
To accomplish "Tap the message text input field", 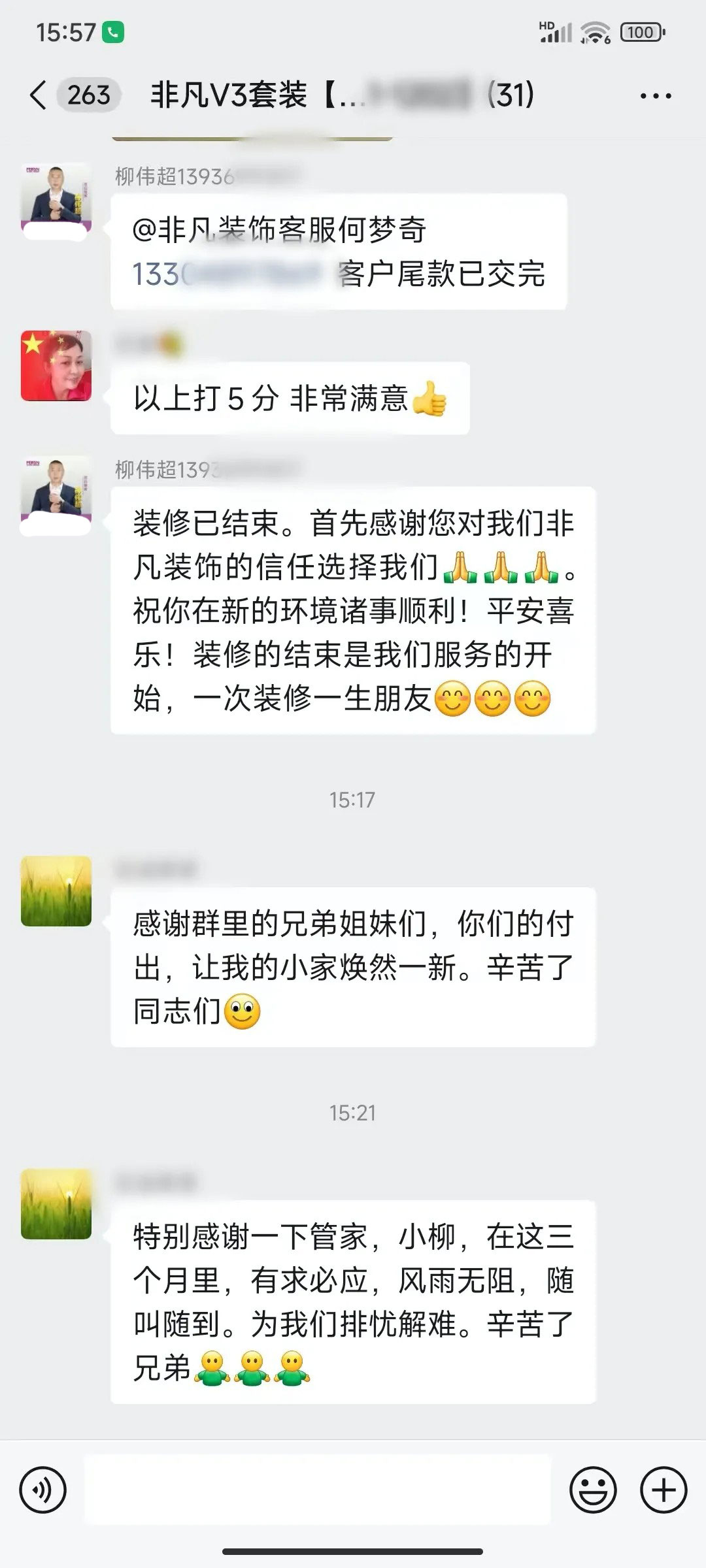I will click(318, 1490).
